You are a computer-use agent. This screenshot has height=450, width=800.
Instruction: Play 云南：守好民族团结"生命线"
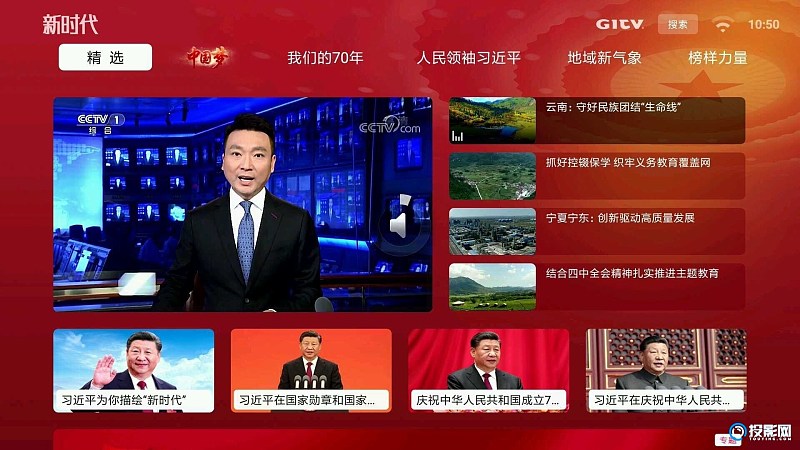pos(597,120)
